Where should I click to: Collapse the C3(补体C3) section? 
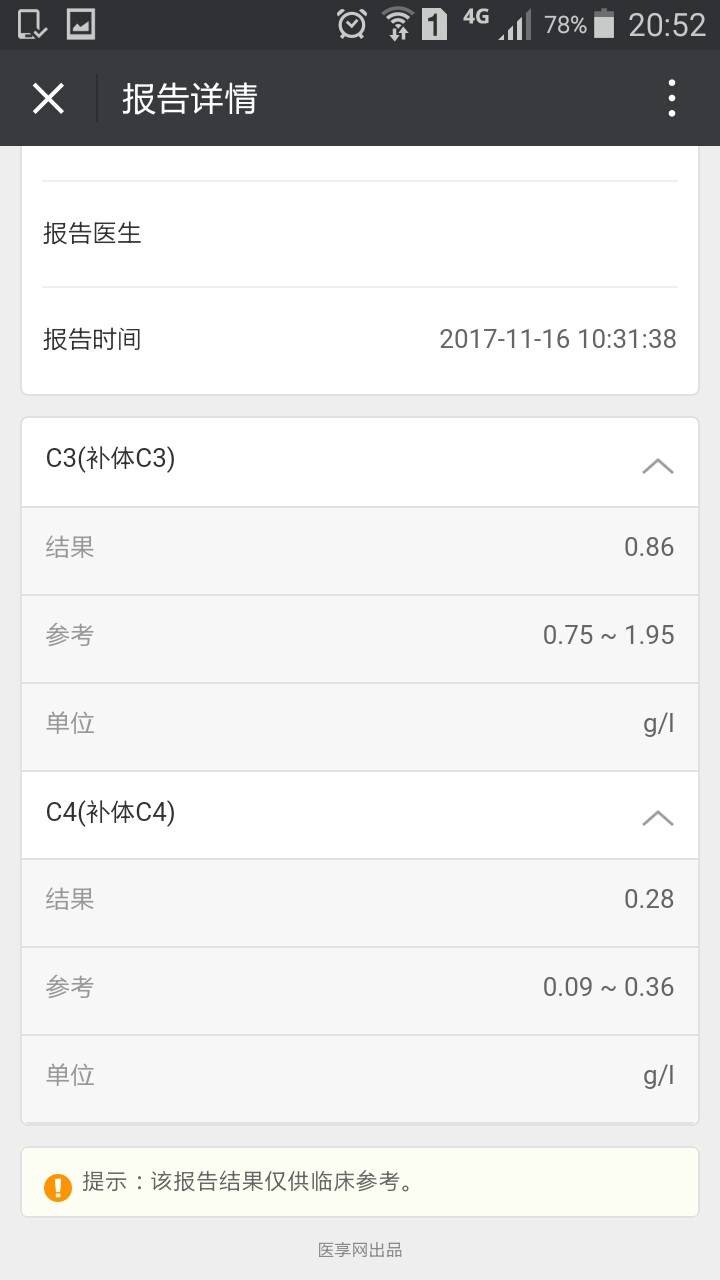pyautogui.click(x=657, y=465)
